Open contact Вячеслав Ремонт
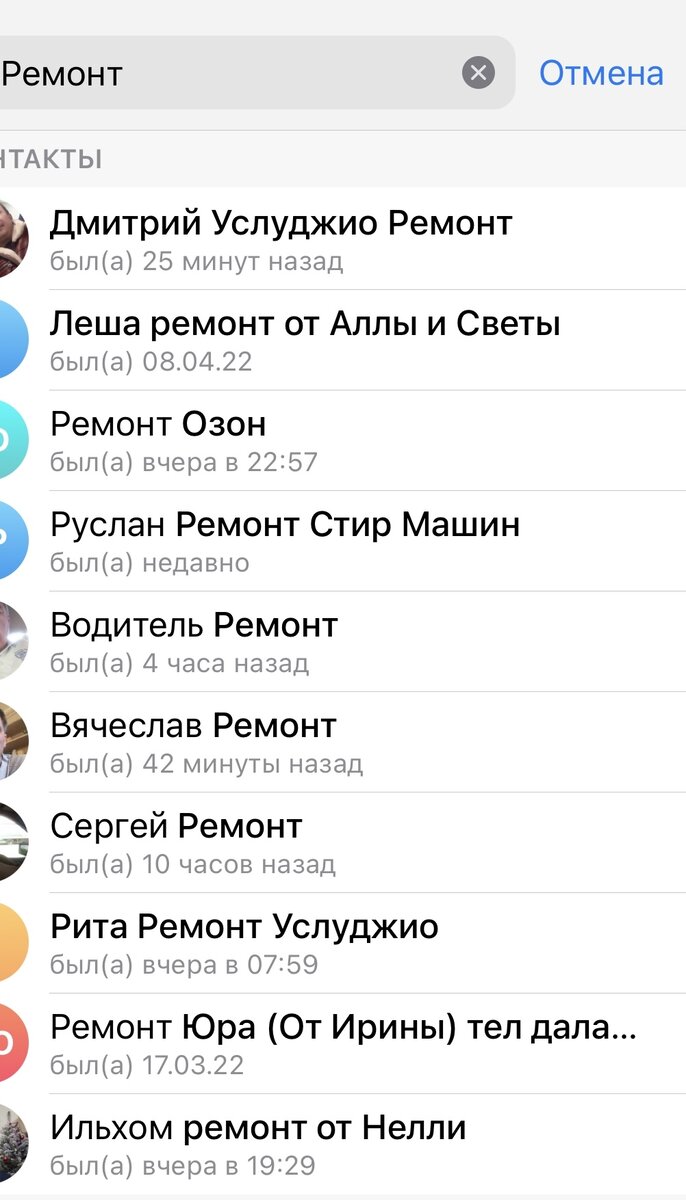This screenshot has width=686, height=1200. (x=343, y=742)
